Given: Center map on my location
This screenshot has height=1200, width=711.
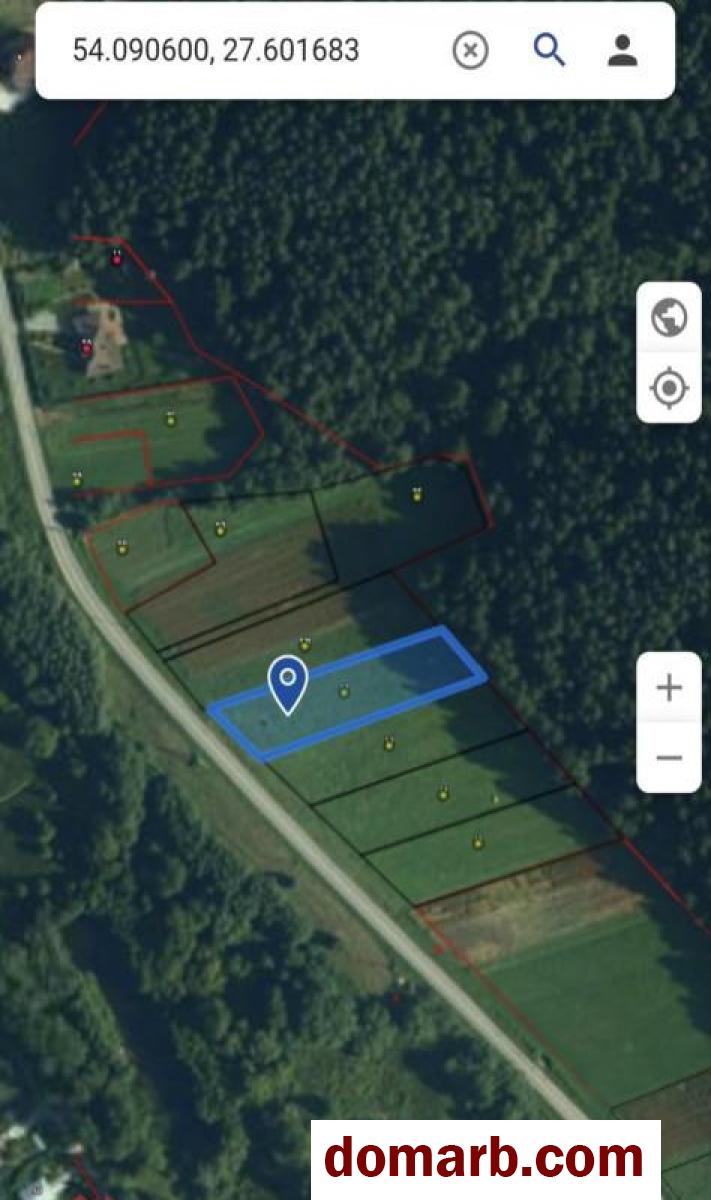Looking at the screenshot, I should tap(669, 388).
